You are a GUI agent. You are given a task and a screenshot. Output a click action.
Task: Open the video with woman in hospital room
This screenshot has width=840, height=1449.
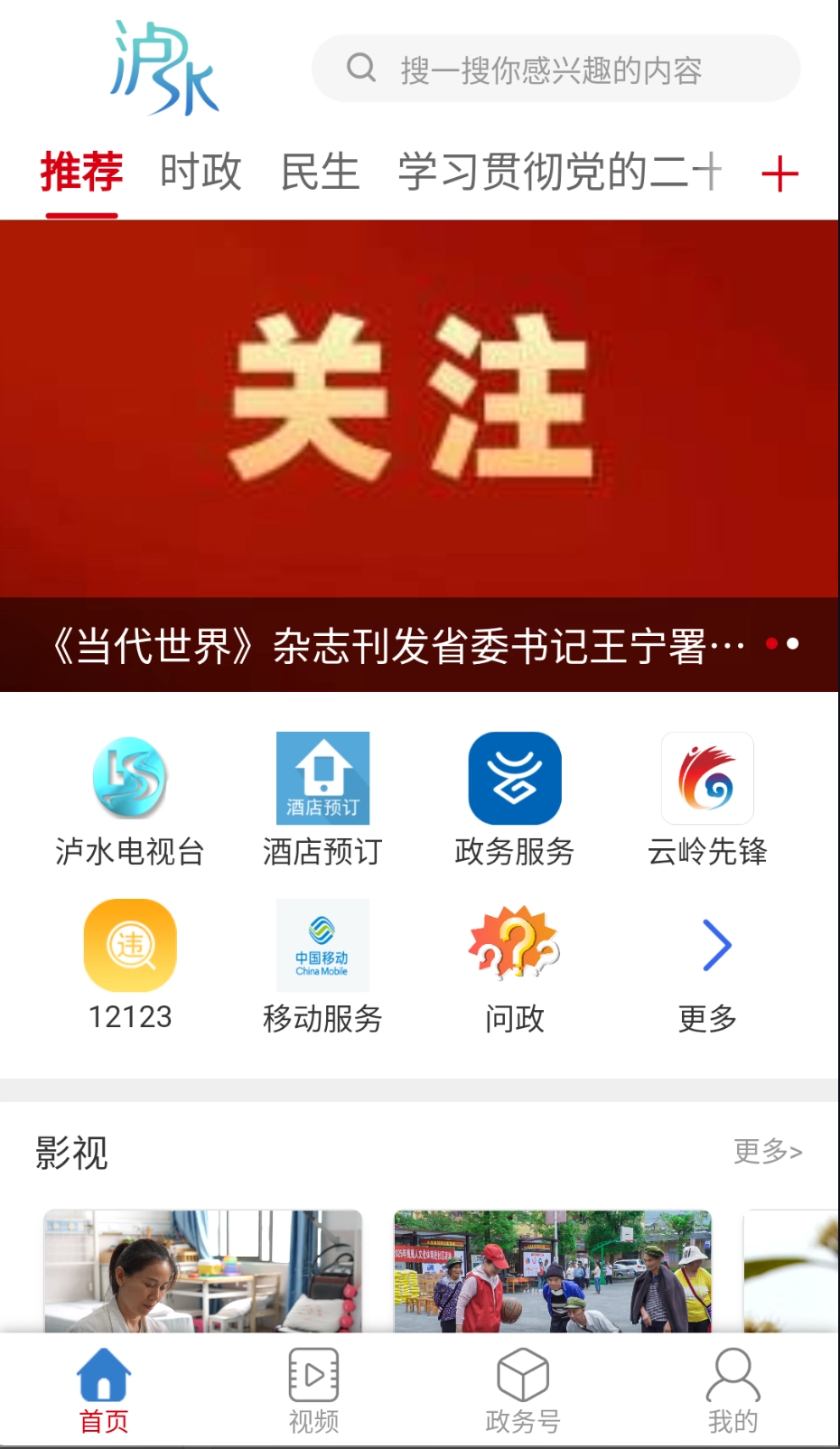(203, 1271)
